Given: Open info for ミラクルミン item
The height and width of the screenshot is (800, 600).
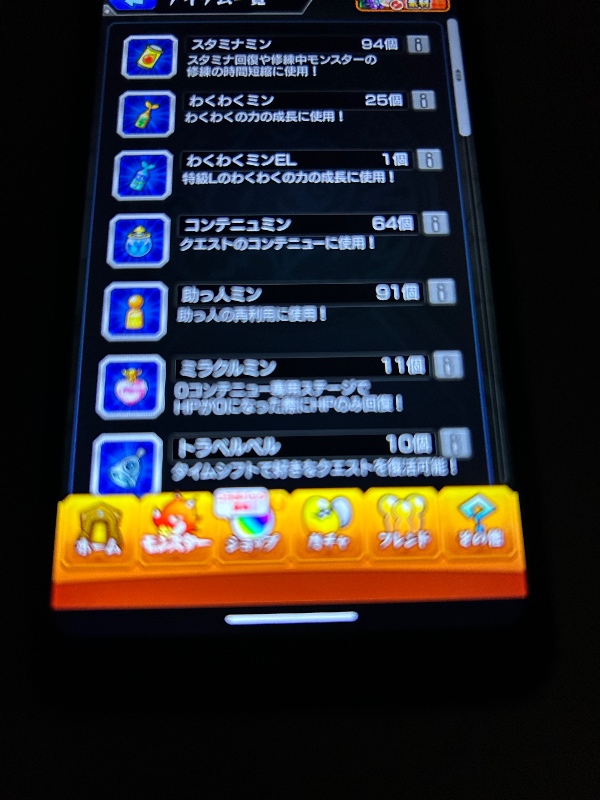Looking at the screenshot, I should click(449, 366).
